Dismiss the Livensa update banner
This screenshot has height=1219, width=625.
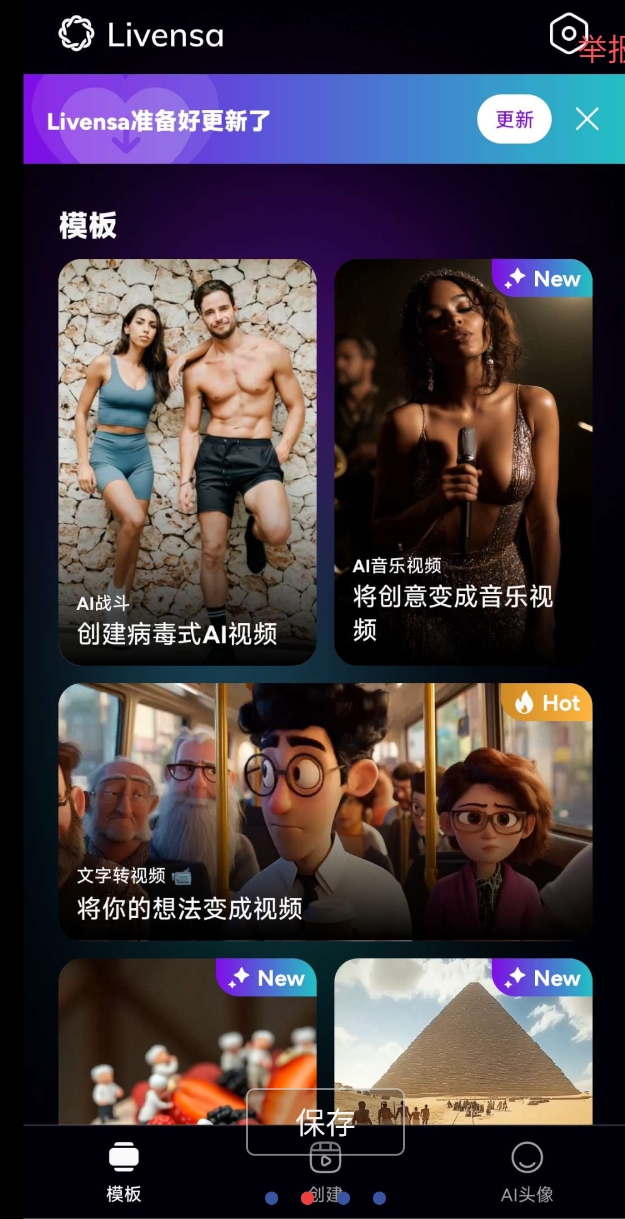coord(587,120)
